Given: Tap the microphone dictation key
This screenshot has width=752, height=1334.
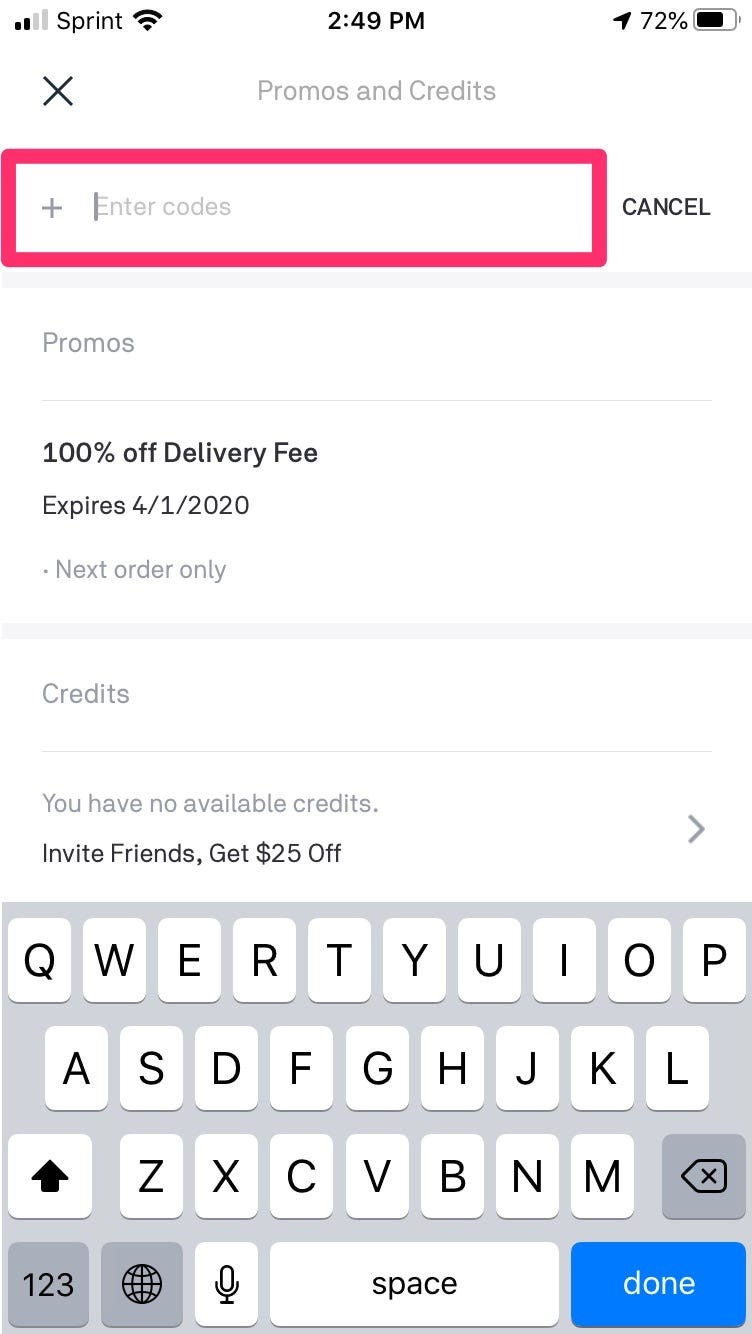Looking at the screenshot, I should pos(226,1284).
